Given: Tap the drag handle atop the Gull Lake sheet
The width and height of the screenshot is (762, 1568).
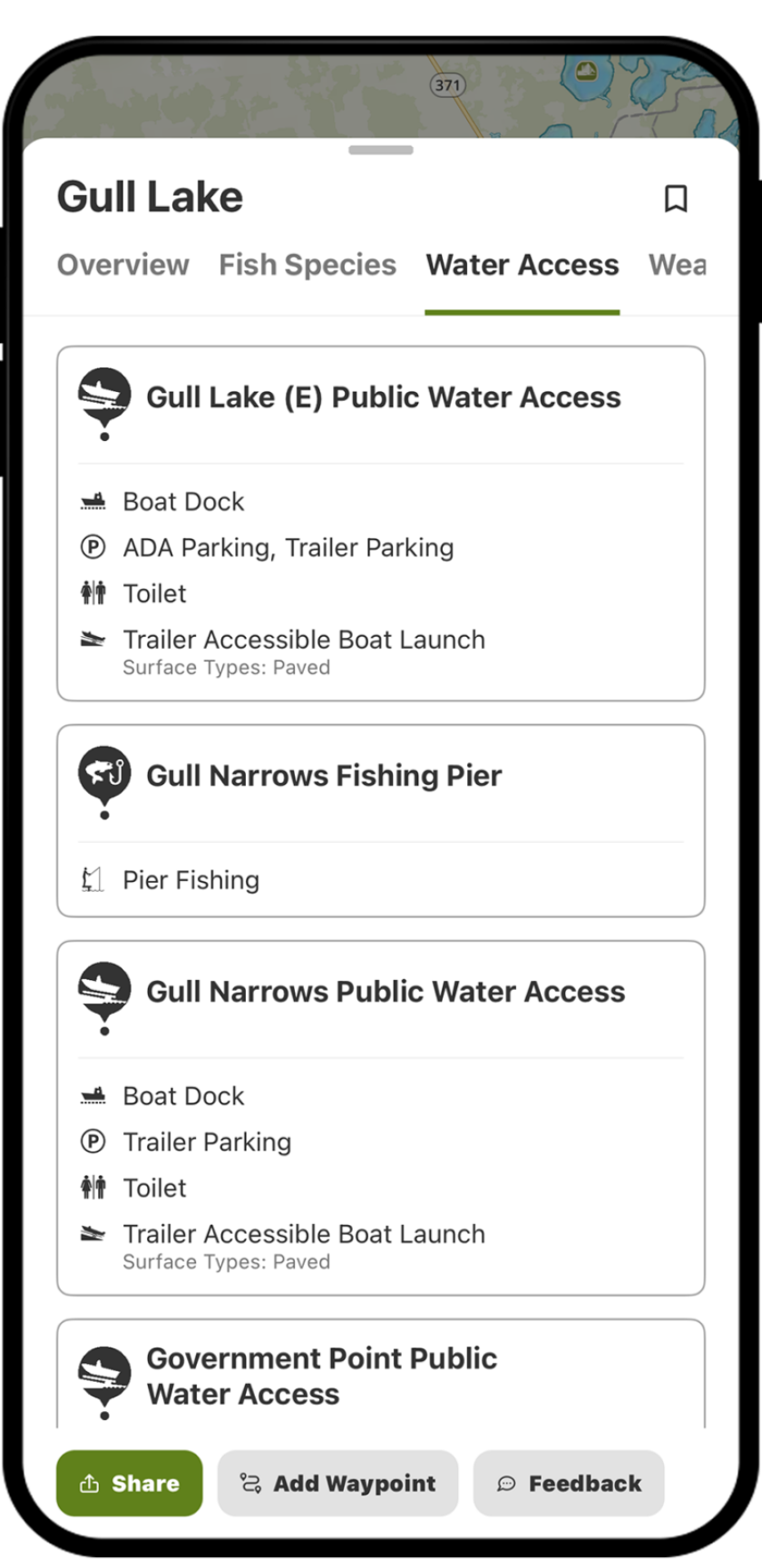Looking at the screenshot, I should coord(380,151).
